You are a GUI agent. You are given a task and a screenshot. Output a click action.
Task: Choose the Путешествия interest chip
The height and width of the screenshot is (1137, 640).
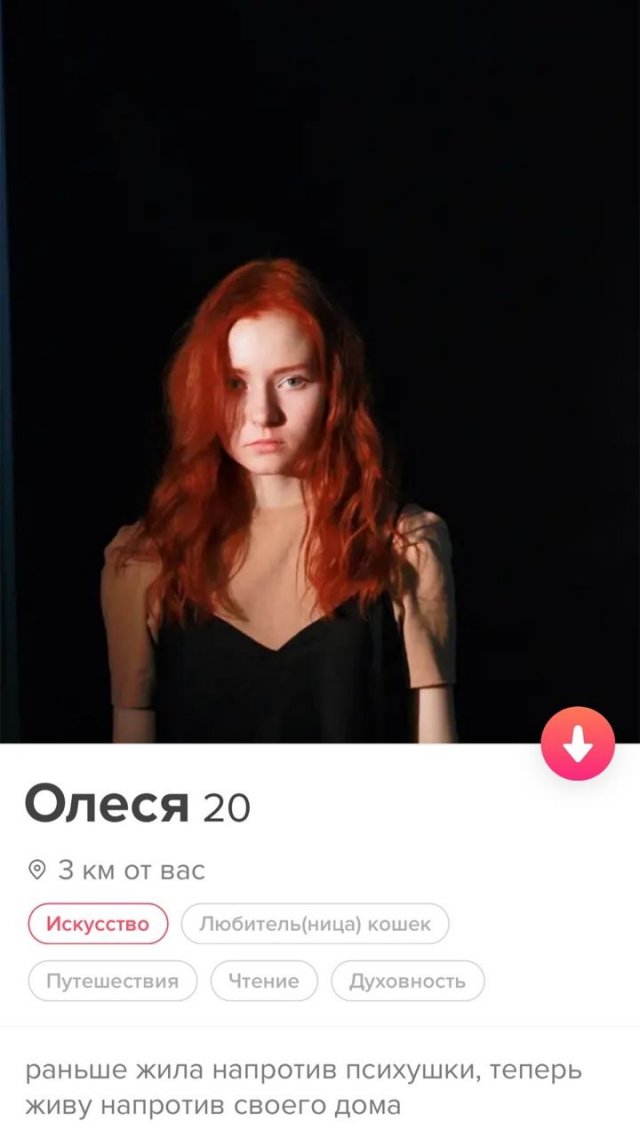coord(112,981)
